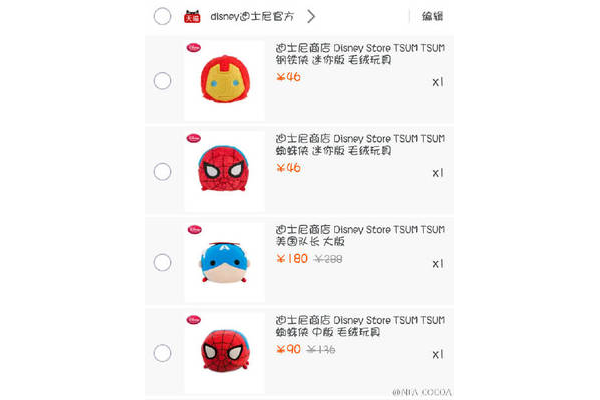
Task: Open the Iron Man plush product image
Action: point(225,81)
